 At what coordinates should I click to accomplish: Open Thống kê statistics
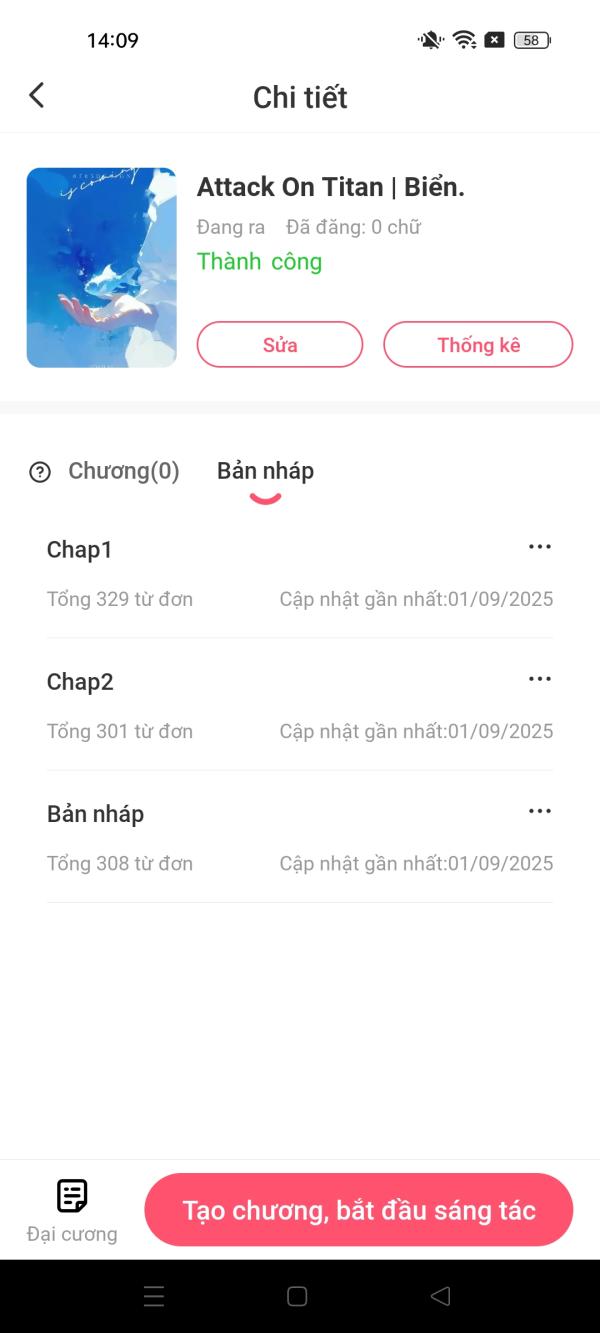tap(478, 345)
